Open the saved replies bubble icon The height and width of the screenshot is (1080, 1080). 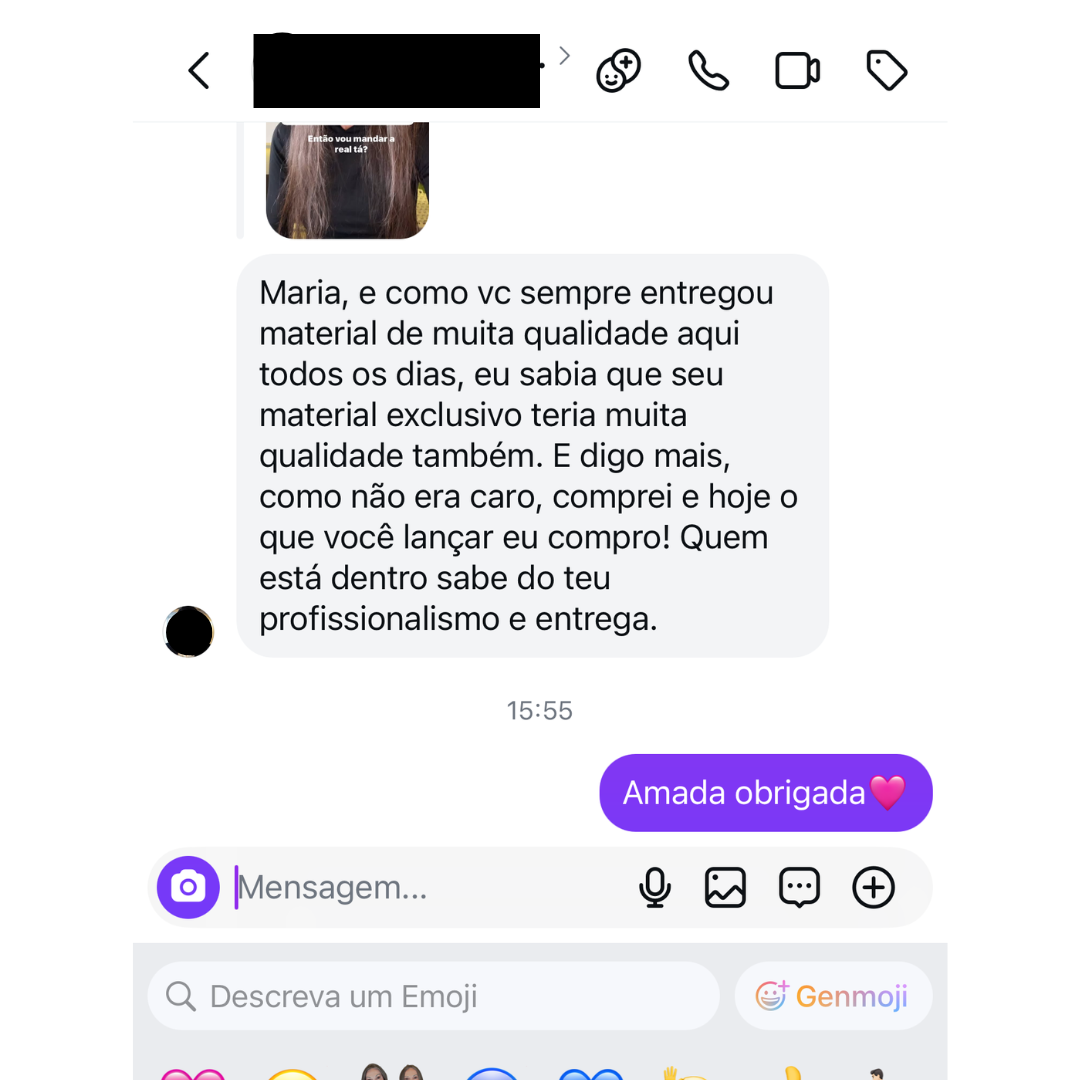click(799, 887)
